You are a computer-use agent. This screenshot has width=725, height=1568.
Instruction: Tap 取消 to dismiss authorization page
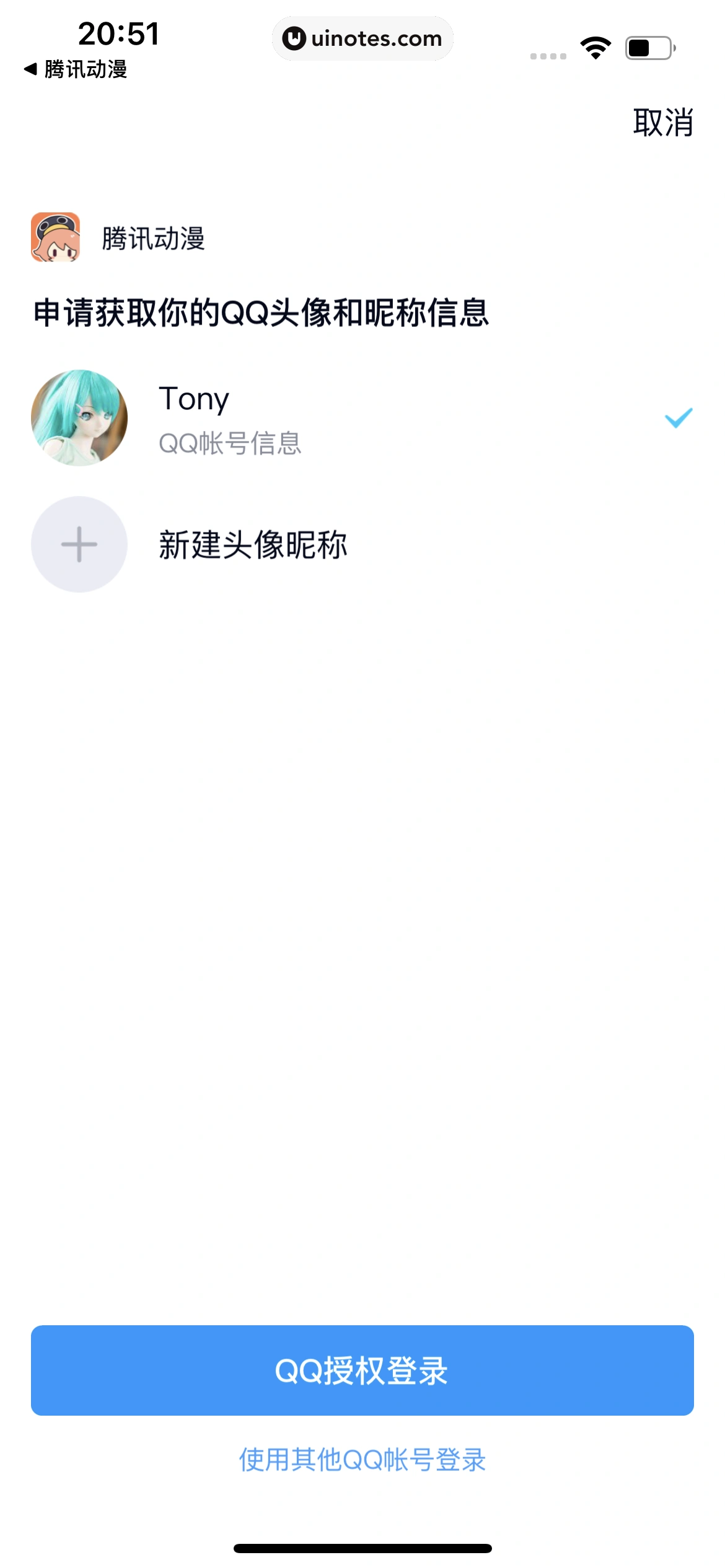662,123
